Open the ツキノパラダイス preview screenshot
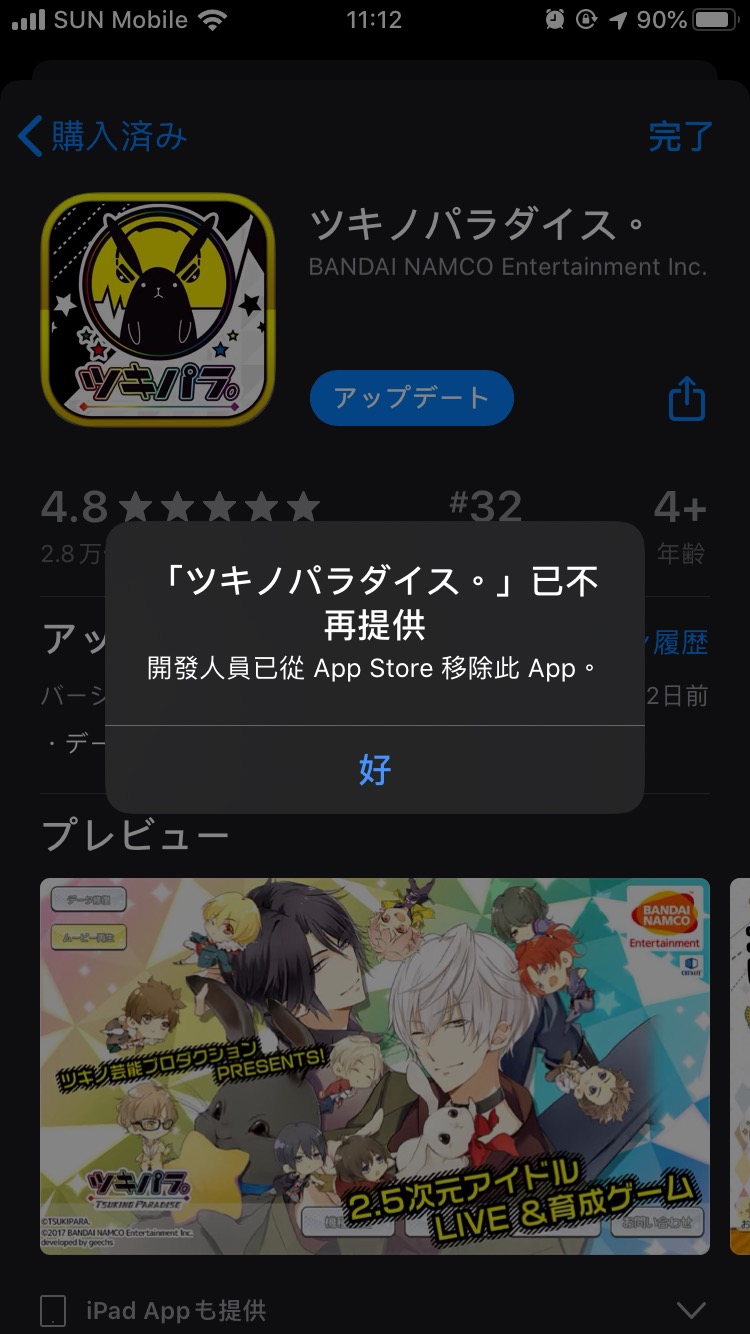The image size is (750, 1334). [x=375, y=1066]
